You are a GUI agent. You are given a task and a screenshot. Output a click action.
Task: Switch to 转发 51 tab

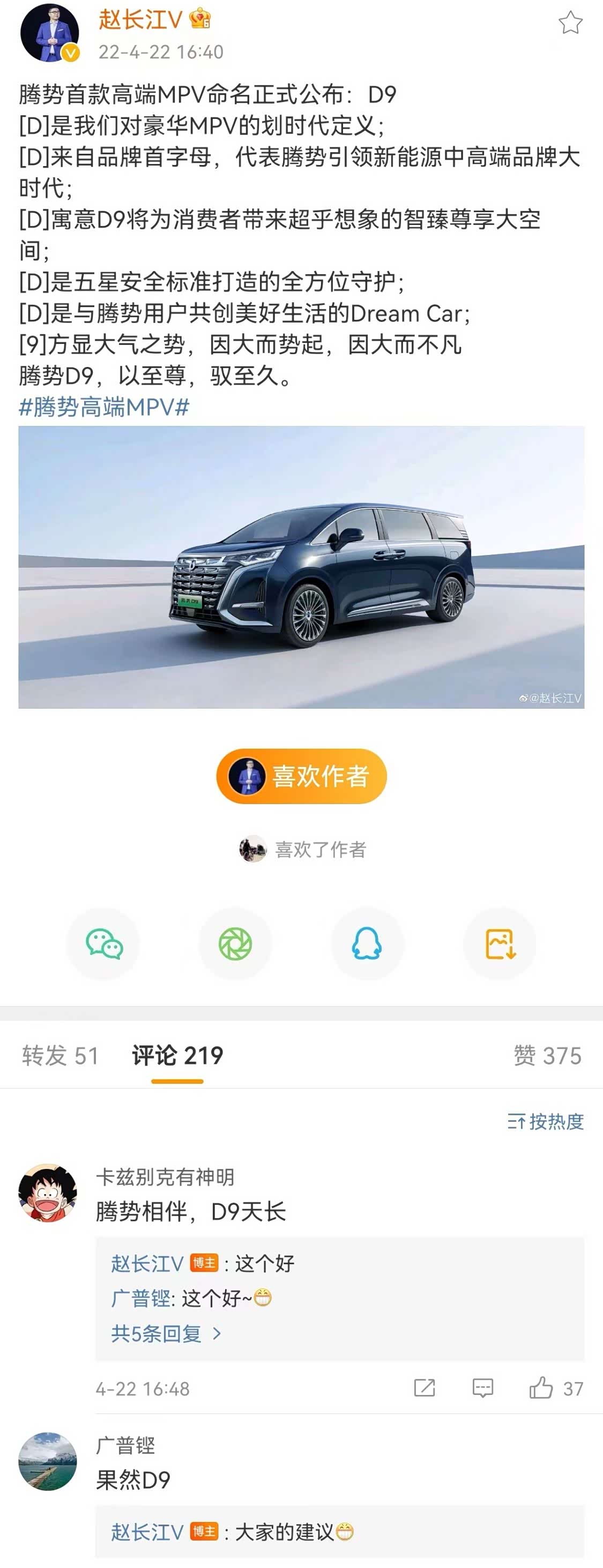point(59,1055)
